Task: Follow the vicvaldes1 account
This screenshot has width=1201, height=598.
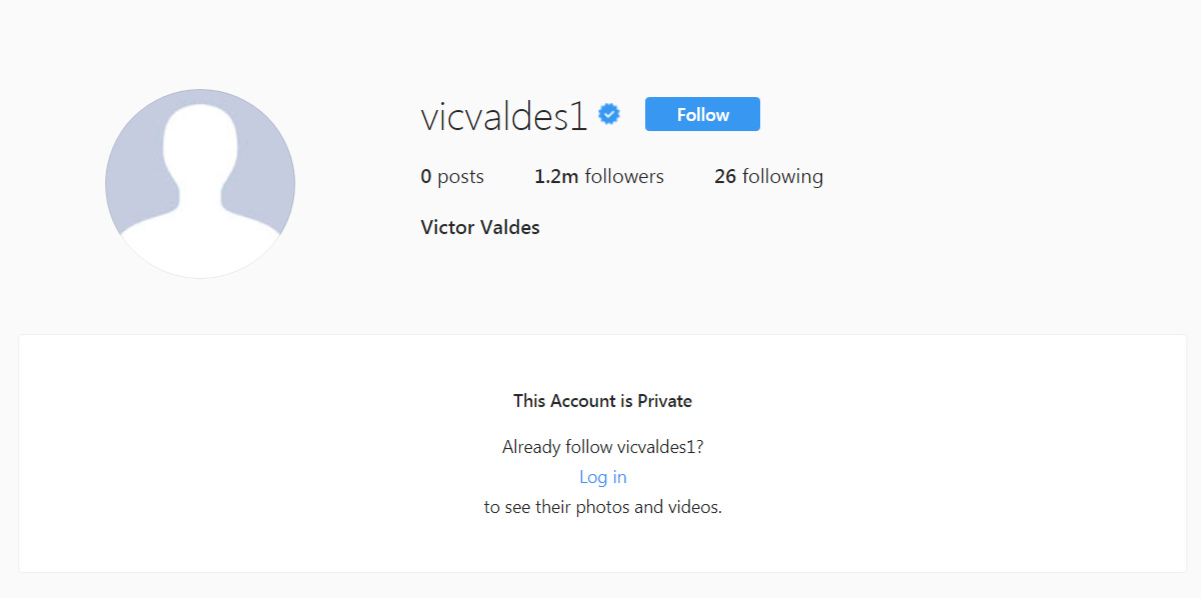Action: (x=702, y=115)
